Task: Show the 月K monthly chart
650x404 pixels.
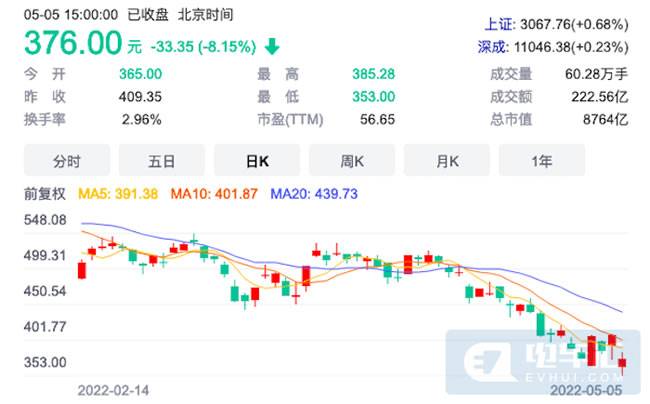Action: tap(446, 160)
